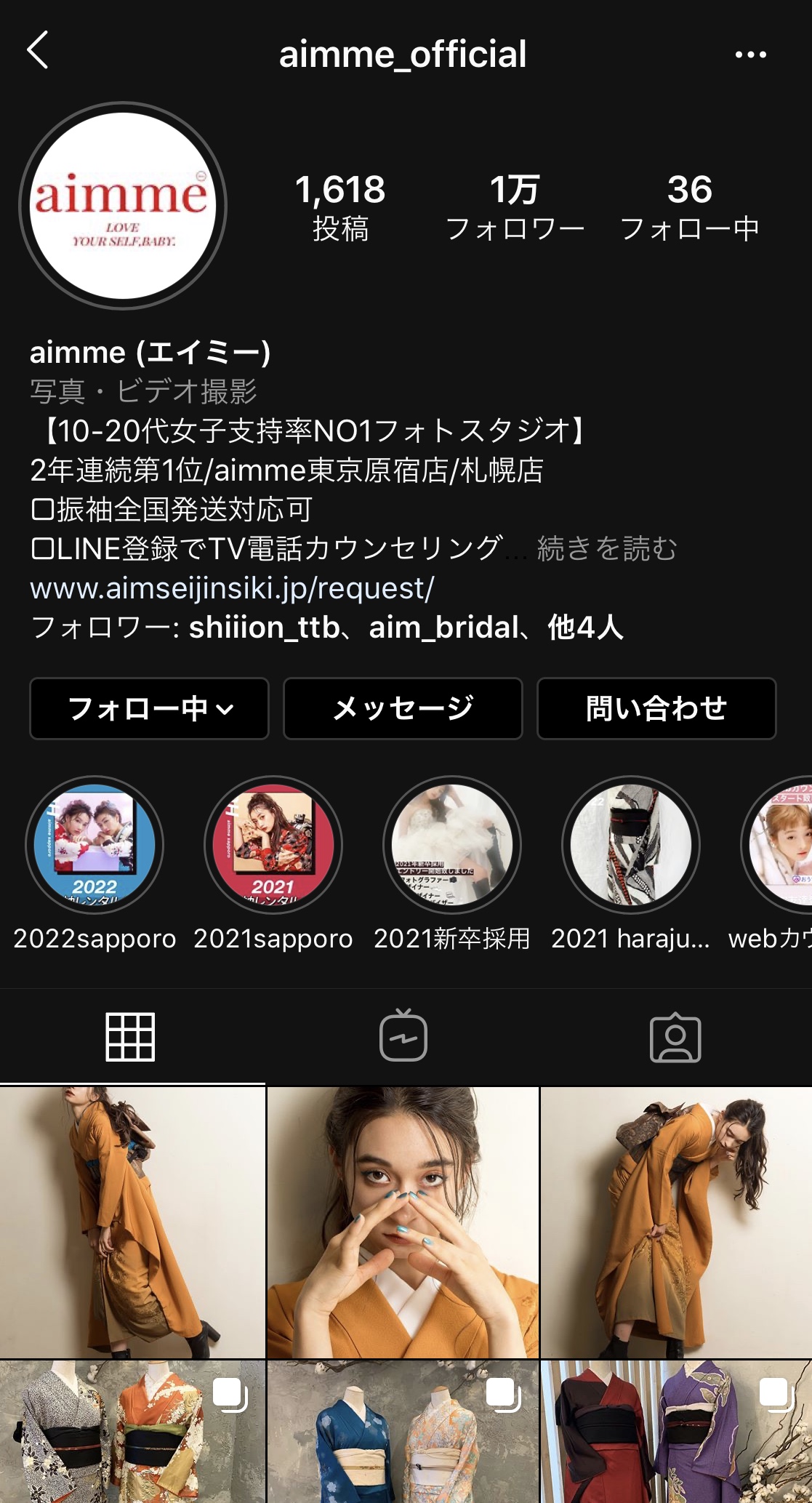Open the three-dot overflow menu
Screen dimensions: 812x1503
[x=750, y=55]
